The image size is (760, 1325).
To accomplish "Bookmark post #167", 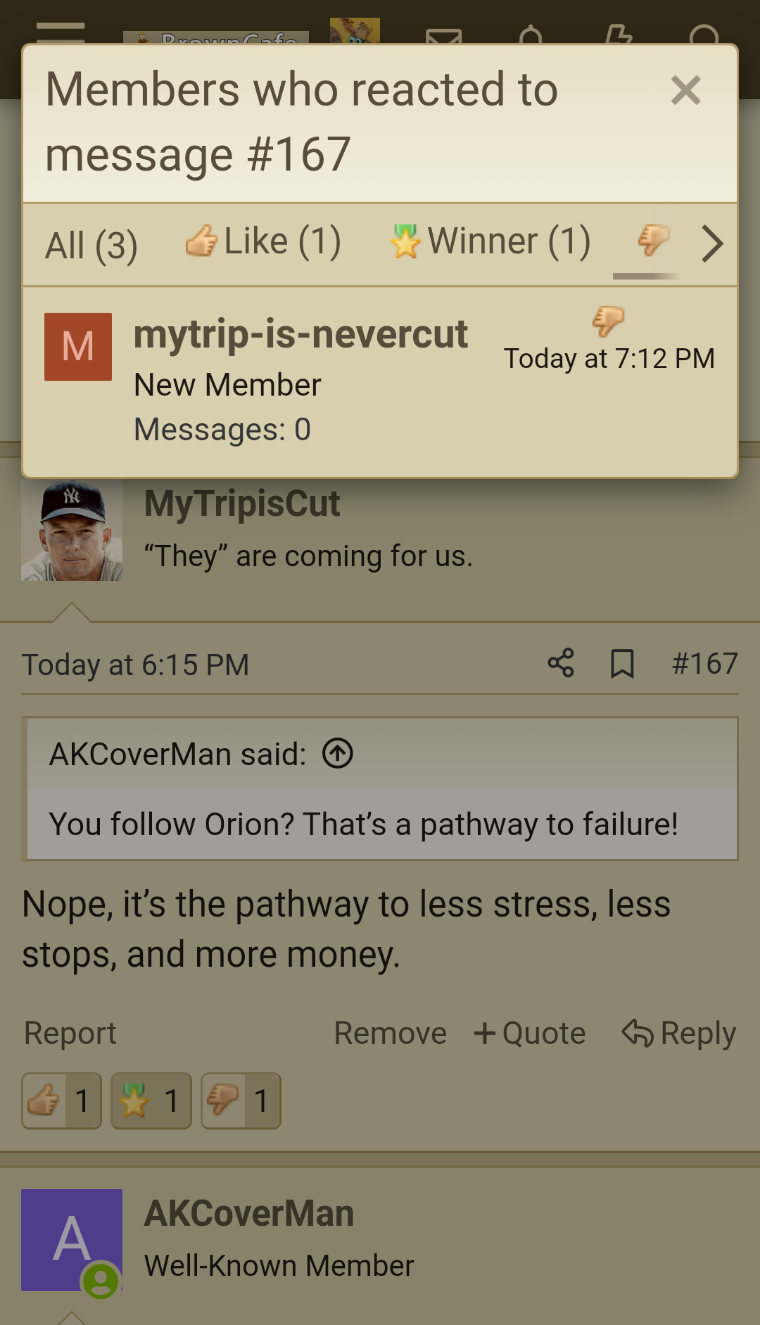I will (x=622, y=663).
